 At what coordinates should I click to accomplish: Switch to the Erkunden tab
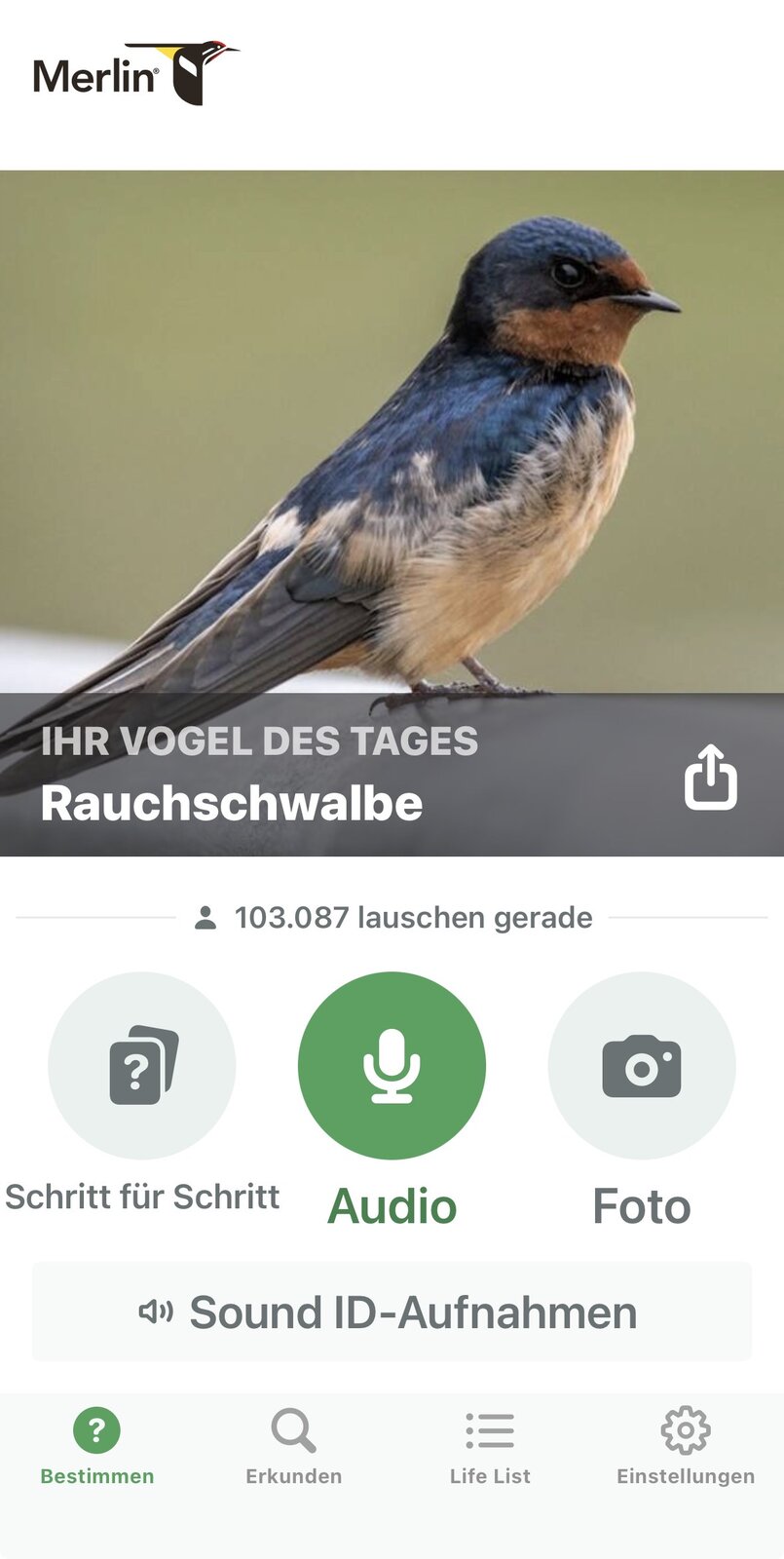click(x=293, y=1446)
